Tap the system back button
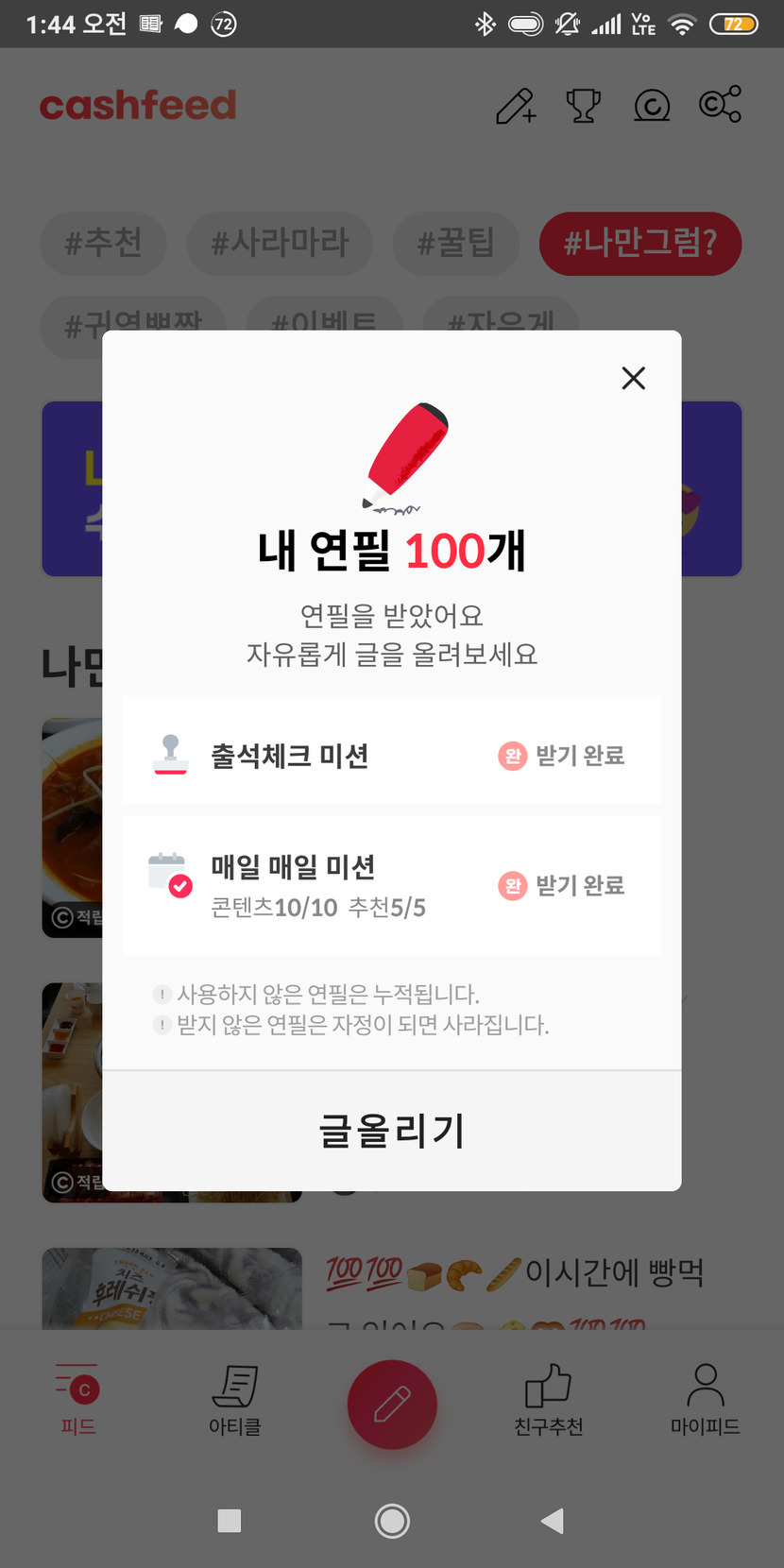 [x=553, y=1520]
